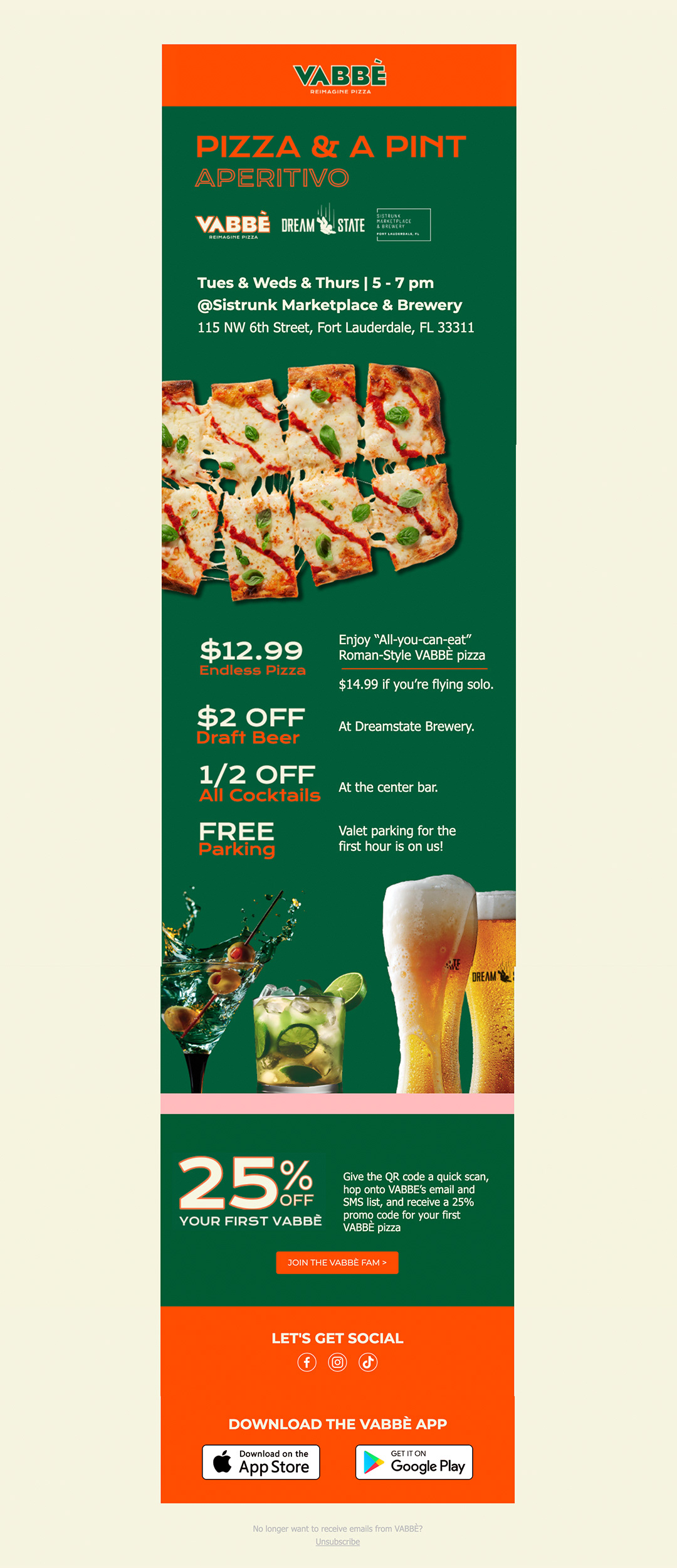
Task: Tap the JOIN THE VABBÈ FAM button
Action: tap(337, 1263)
